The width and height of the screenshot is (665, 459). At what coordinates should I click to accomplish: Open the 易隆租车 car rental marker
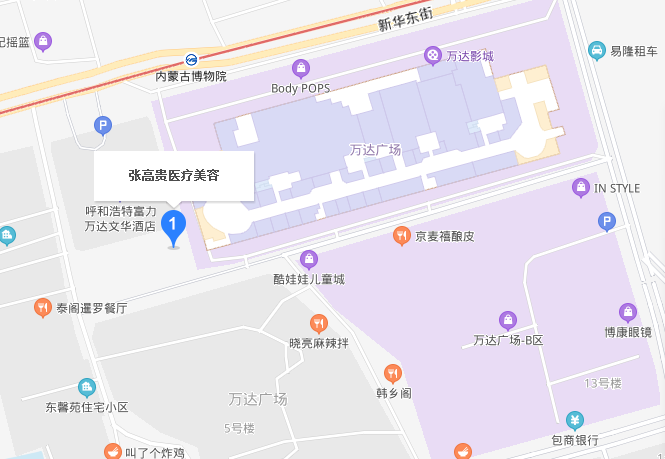coord(597,49)
